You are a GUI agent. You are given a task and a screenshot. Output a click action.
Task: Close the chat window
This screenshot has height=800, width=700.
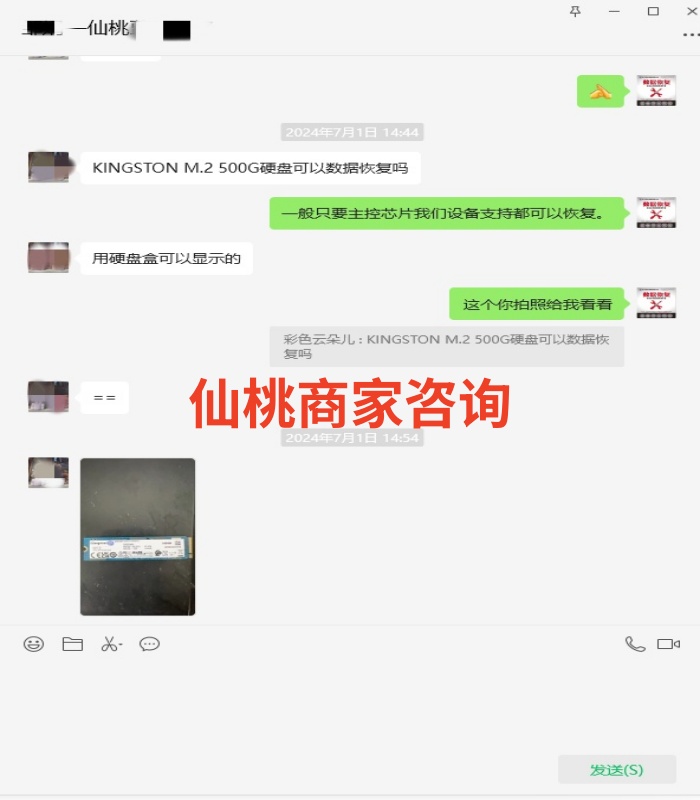click(x=690, y=11)
